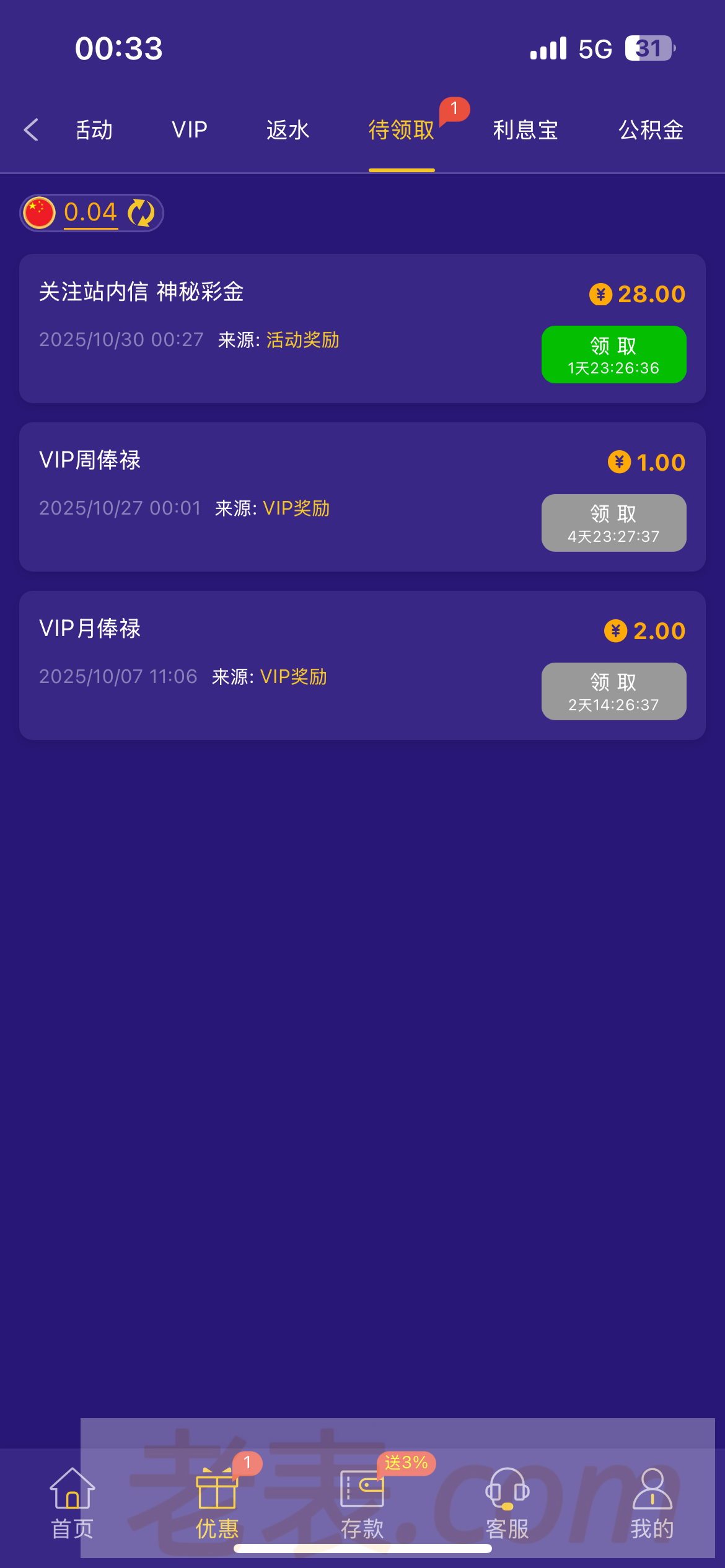The image size is (725, 1568).
Task: Go back using the top-left arrow
Action: (x=31, y=130)
